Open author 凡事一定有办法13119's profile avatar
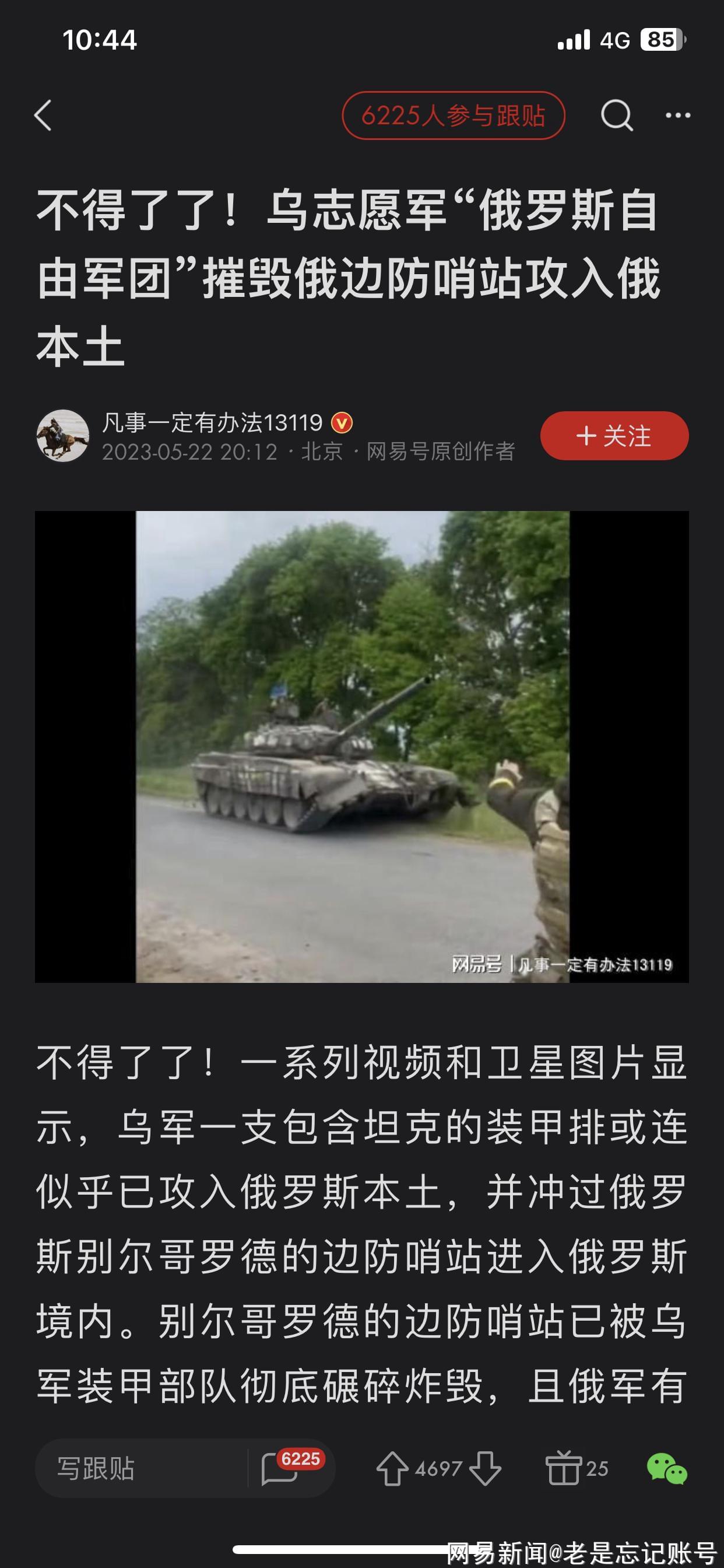The height and width of the screenshot is (1568, 724). (x=63, y=436)
